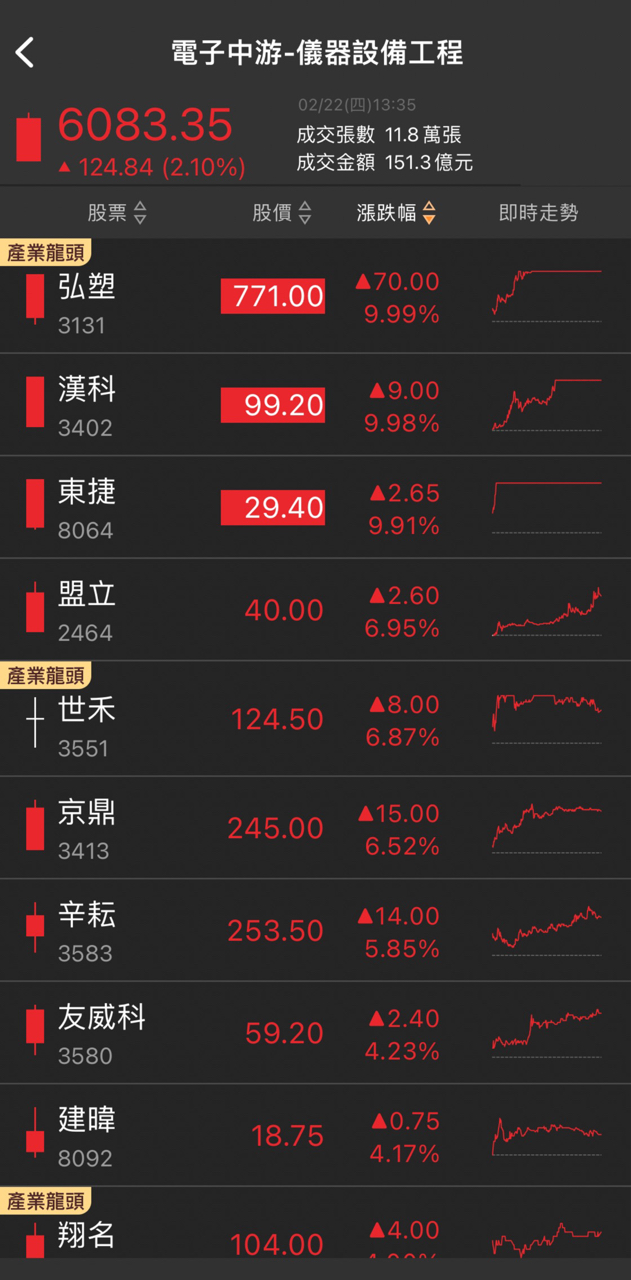This screenshot has width=631, height=1280.
Task: Sort the list by 漲跌幅 column
Action: tap(397, 213)
